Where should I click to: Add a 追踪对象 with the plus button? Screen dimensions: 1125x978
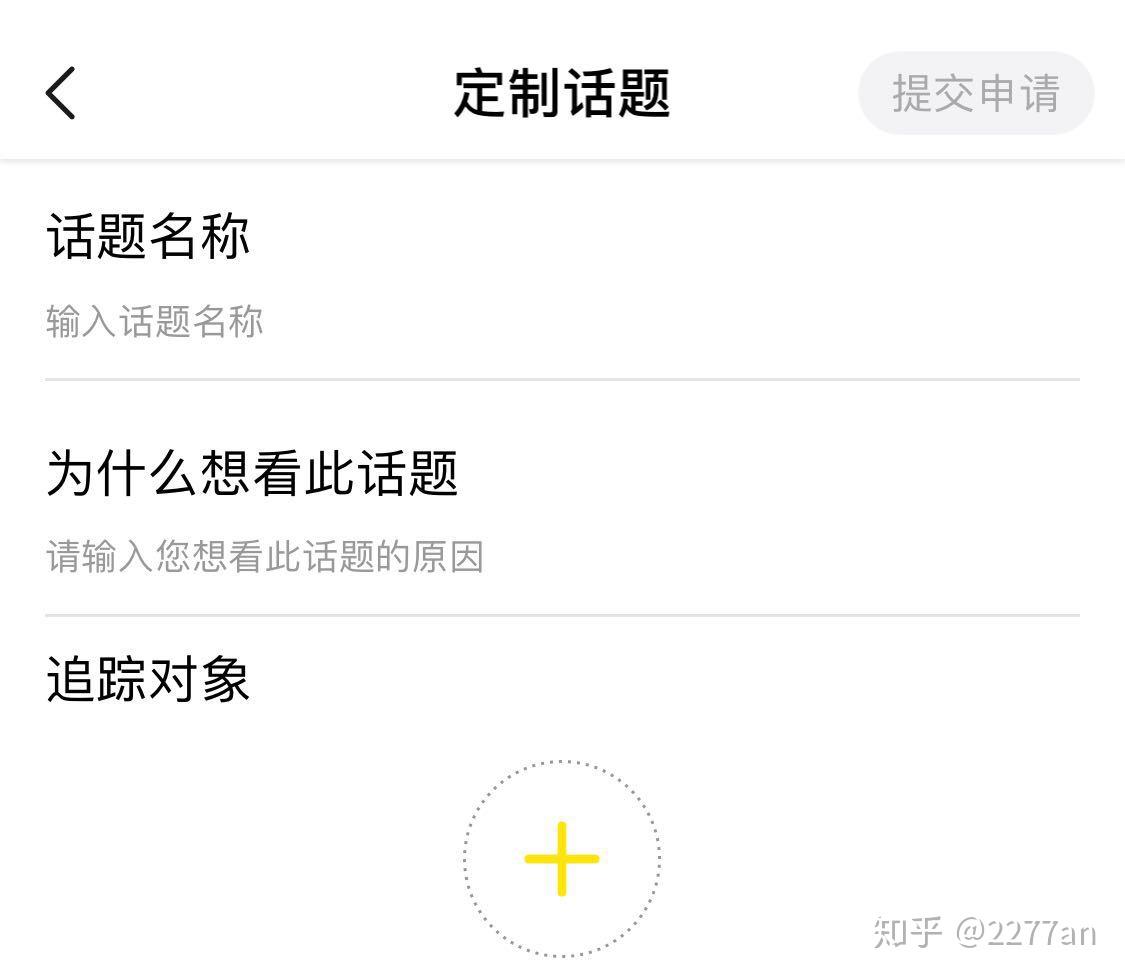pos(561,858)
